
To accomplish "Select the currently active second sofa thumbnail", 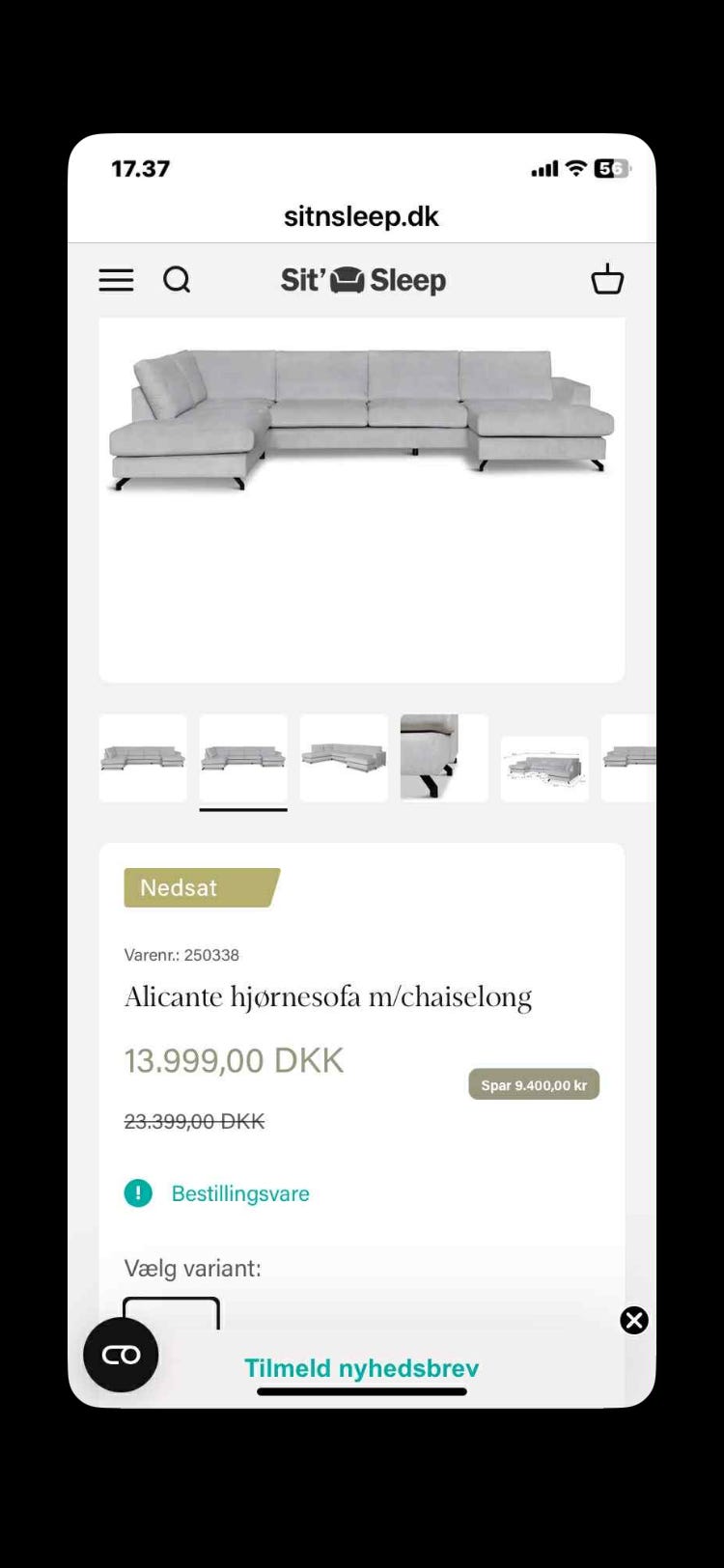I will [242, 757].
